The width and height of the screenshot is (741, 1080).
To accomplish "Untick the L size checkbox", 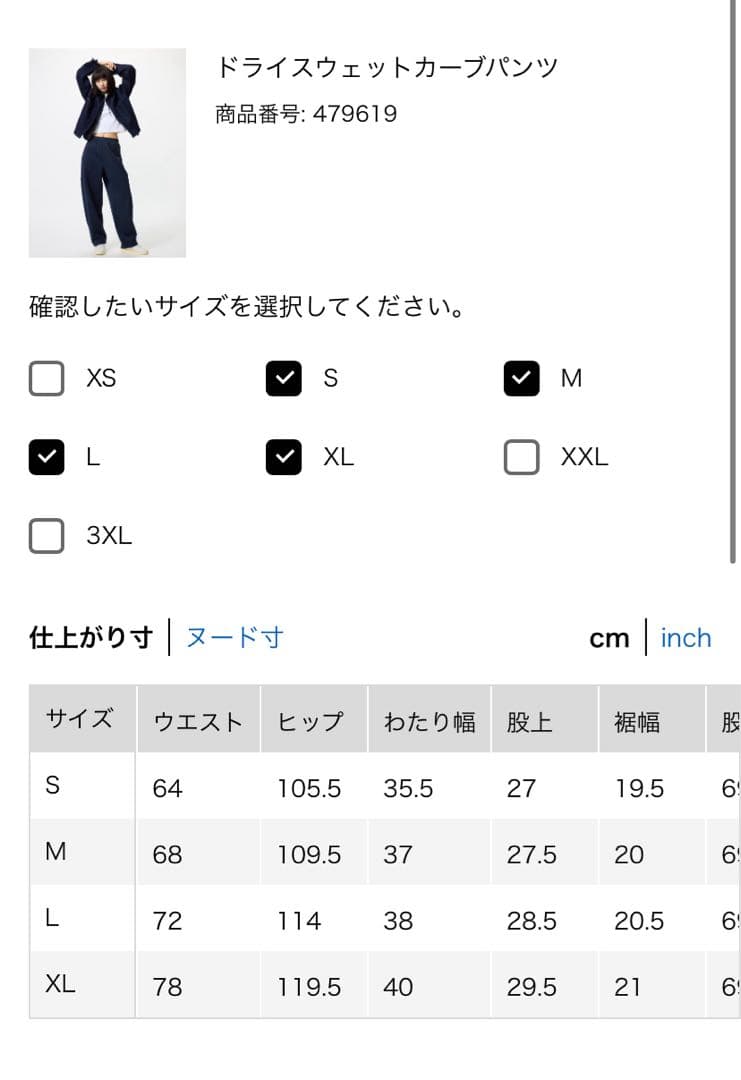I will point(47,457).
